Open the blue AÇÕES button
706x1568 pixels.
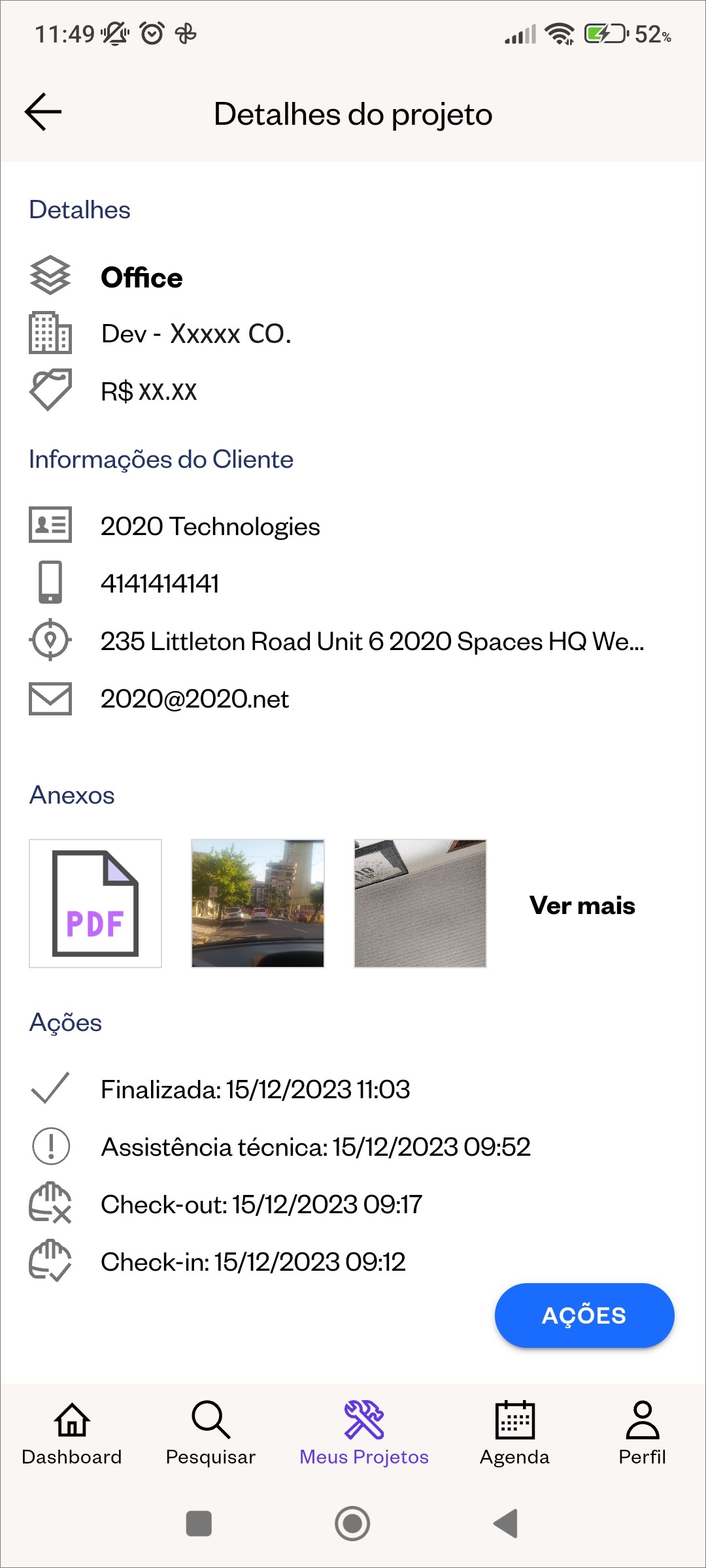point(584,1315)
